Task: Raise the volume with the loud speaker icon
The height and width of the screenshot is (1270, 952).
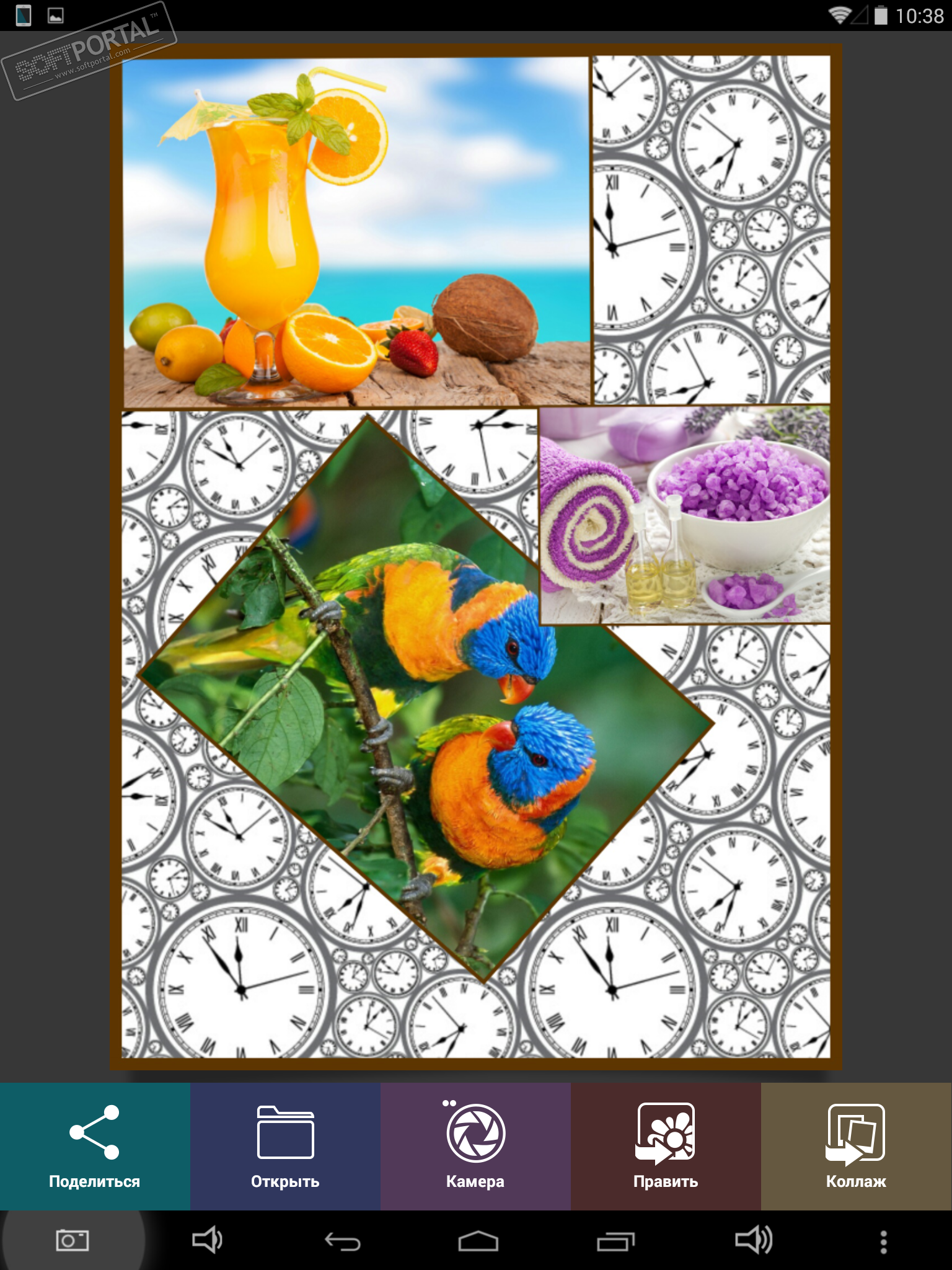Action: 753,1240
